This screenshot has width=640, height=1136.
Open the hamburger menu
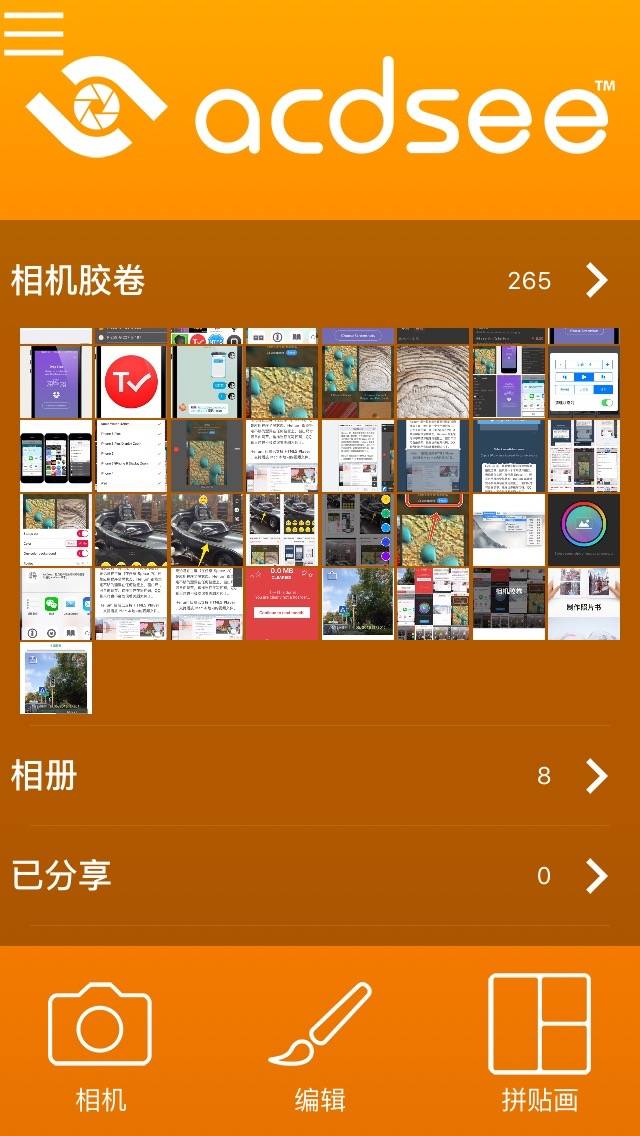pos(33,33)
